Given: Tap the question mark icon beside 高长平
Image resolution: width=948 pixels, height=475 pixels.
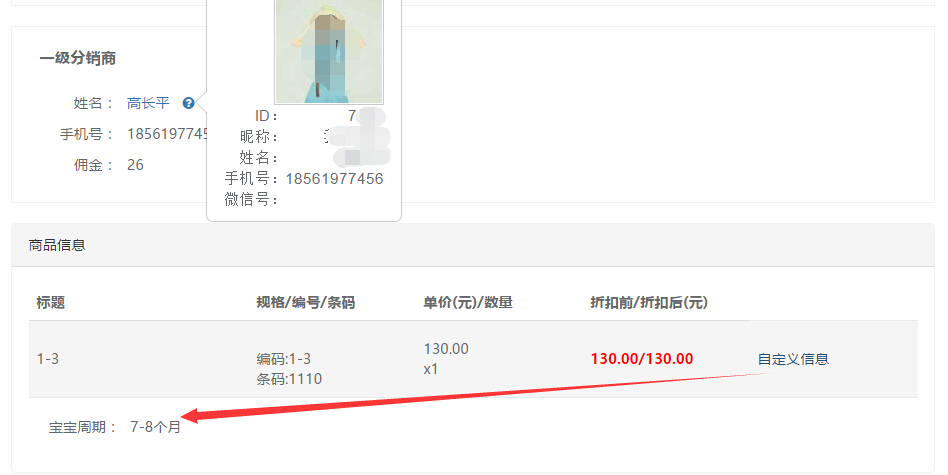Looking at the screenshot, I should tap(188, 103).
